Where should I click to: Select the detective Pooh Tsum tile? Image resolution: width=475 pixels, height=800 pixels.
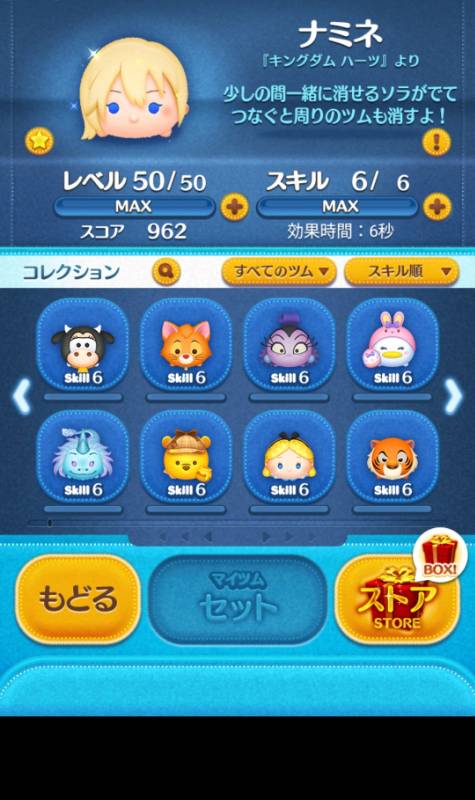click(186, 458)
